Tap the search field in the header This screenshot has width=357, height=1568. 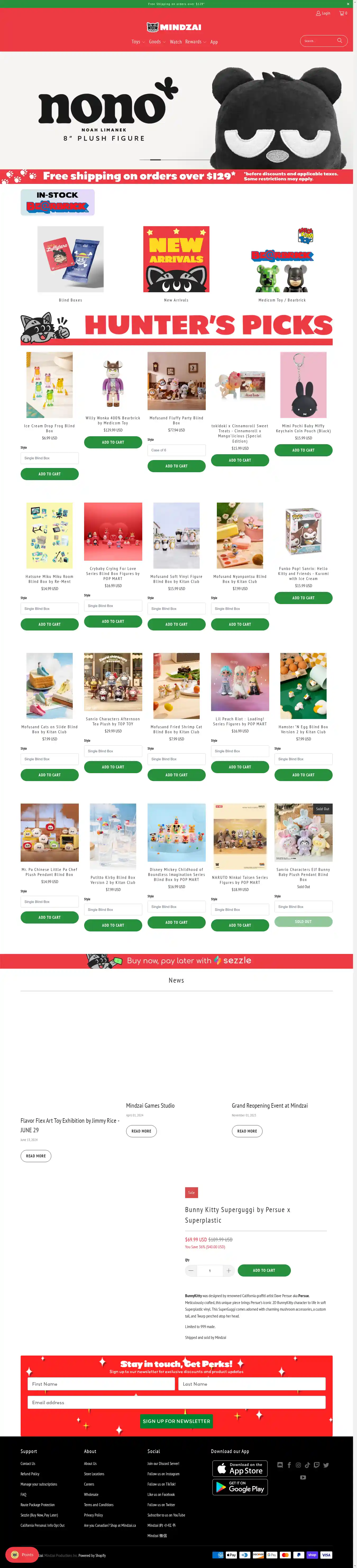(x=319, y=41)
